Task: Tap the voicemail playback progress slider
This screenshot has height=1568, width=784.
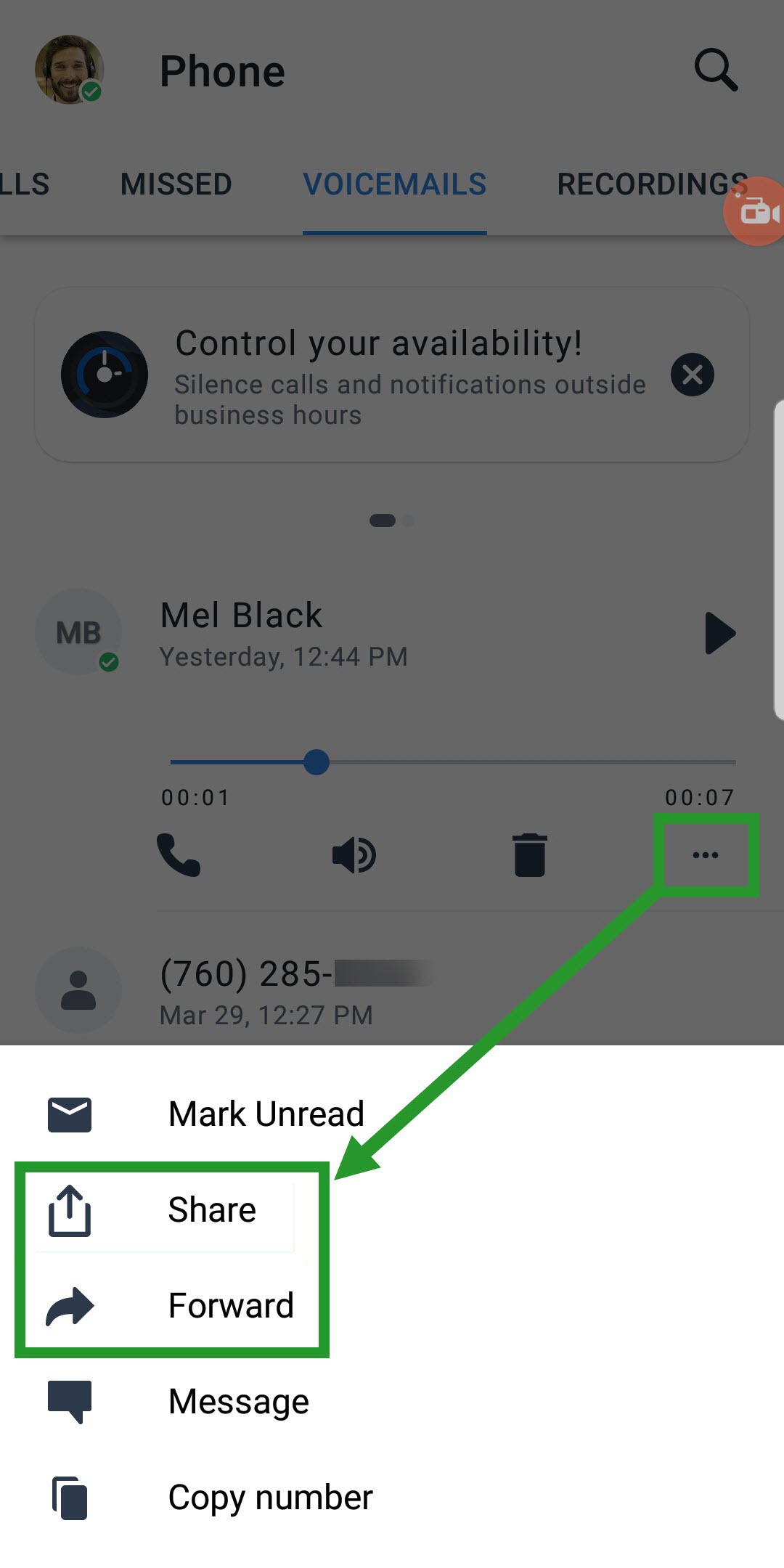Action: 453,762
